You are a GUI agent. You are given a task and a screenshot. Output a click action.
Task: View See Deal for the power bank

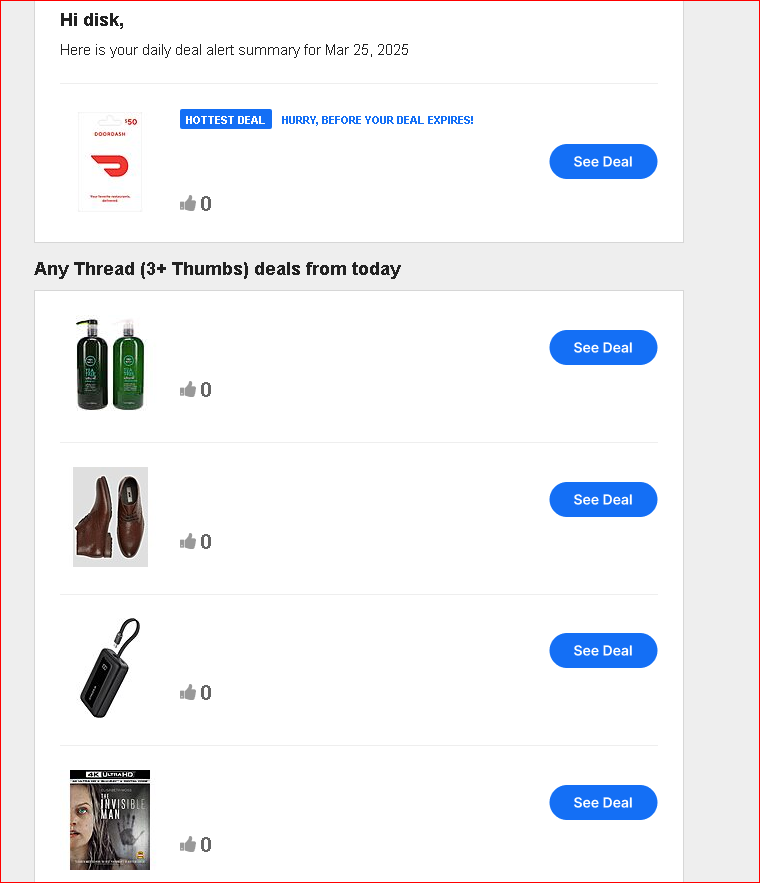[603, 651]
